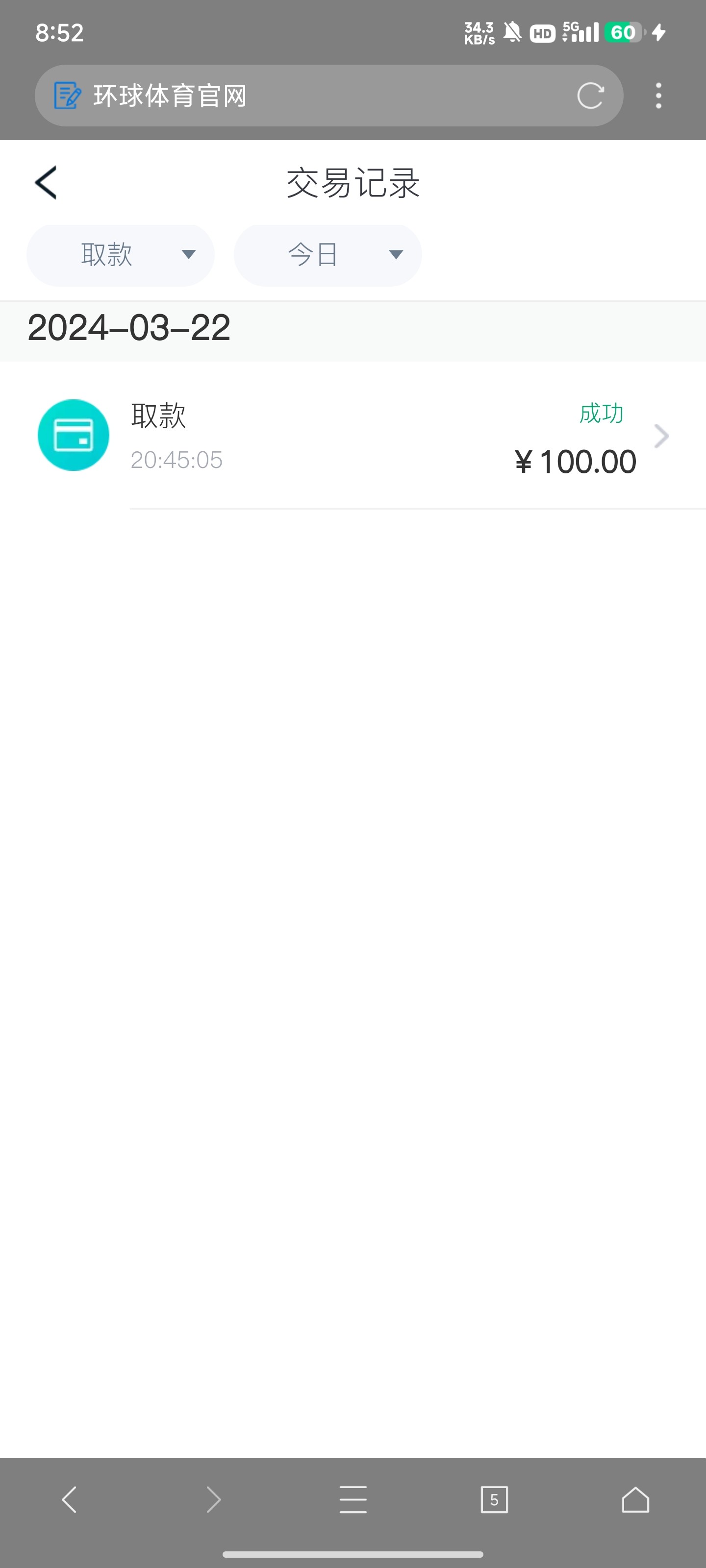Image resolution: width=706 pixels, height=1568 pixels.
Task: Expand the 取款 transaction type dropdown
Action: [121, 255]
